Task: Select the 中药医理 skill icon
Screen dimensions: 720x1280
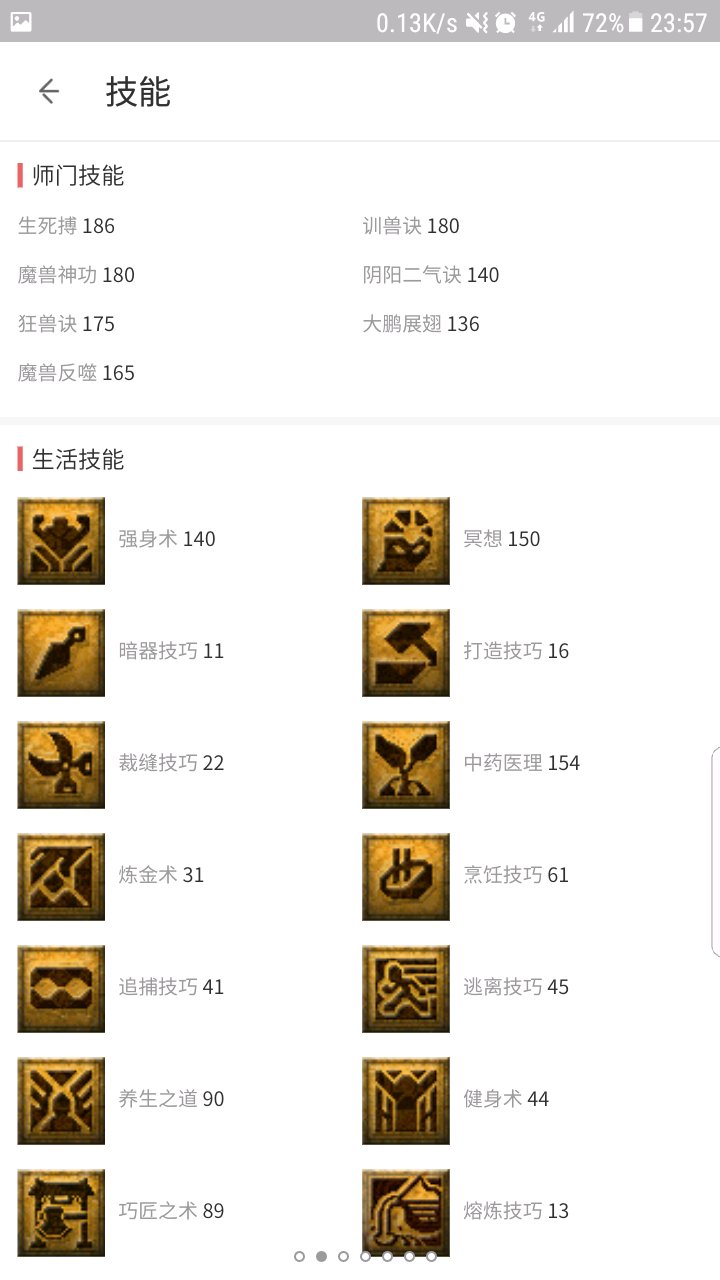Action: 406,765
